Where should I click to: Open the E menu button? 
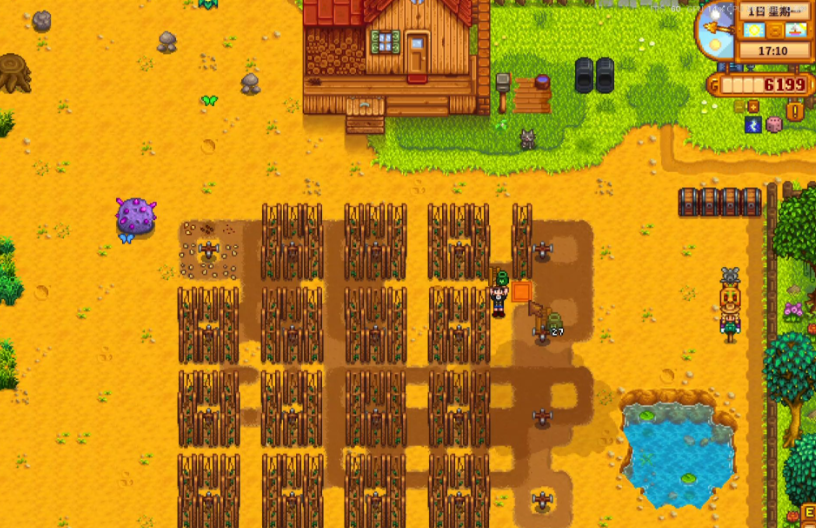click(809, 513)
